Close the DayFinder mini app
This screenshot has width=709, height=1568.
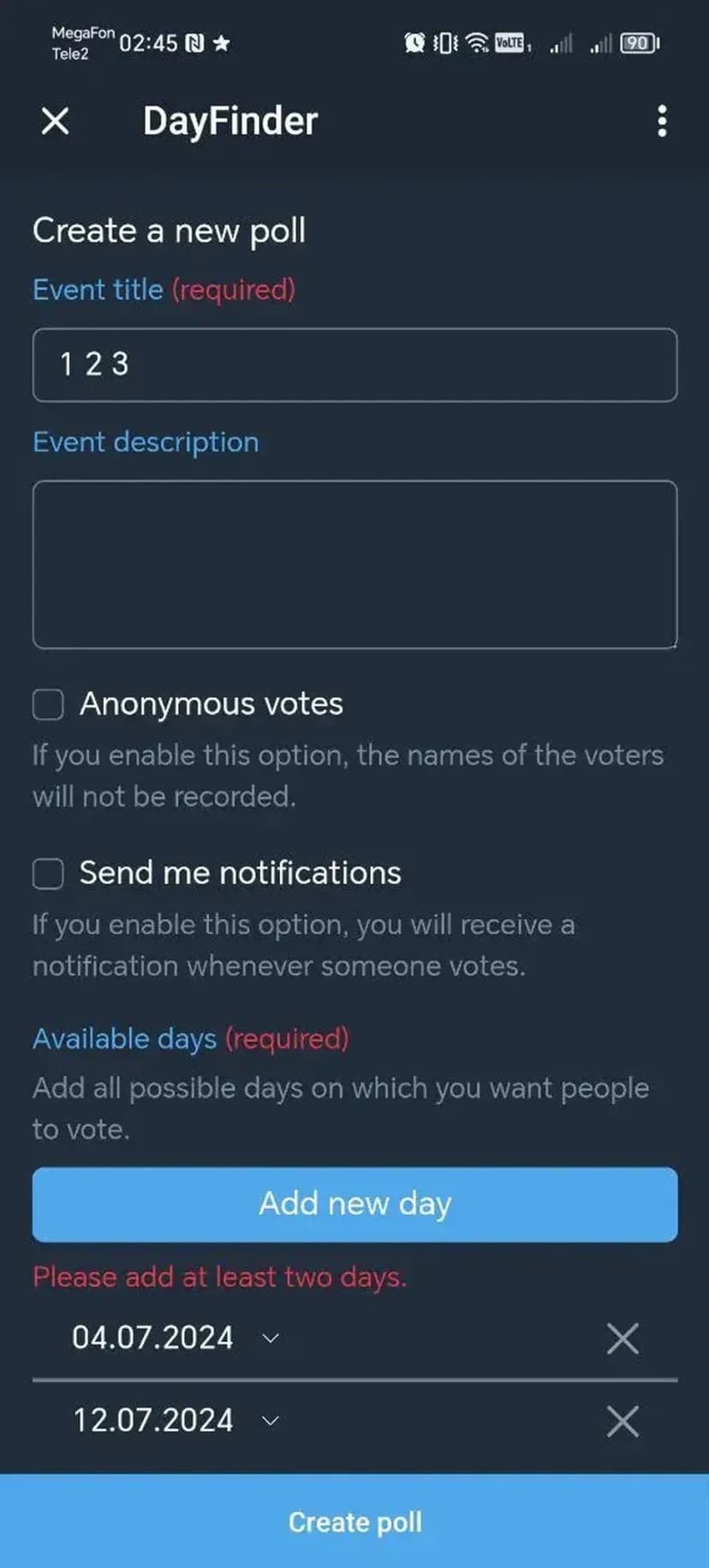coord(56,121)
